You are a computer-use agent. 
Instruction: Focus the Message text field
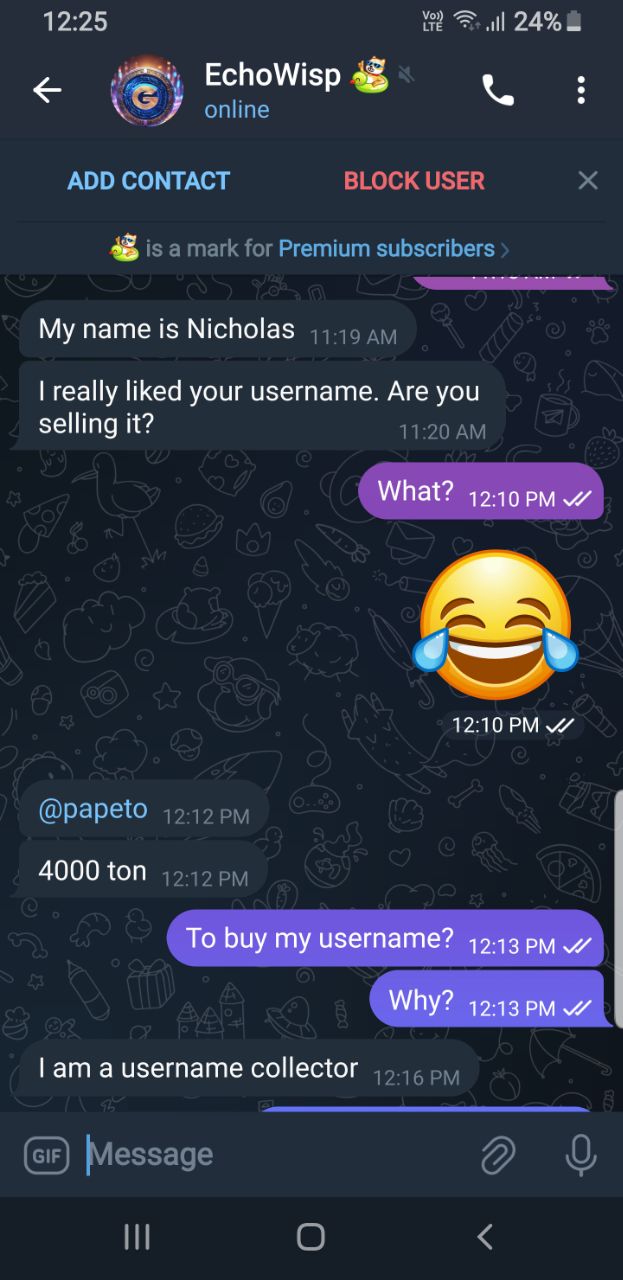pyautogui.click(x=270, y=1155)
